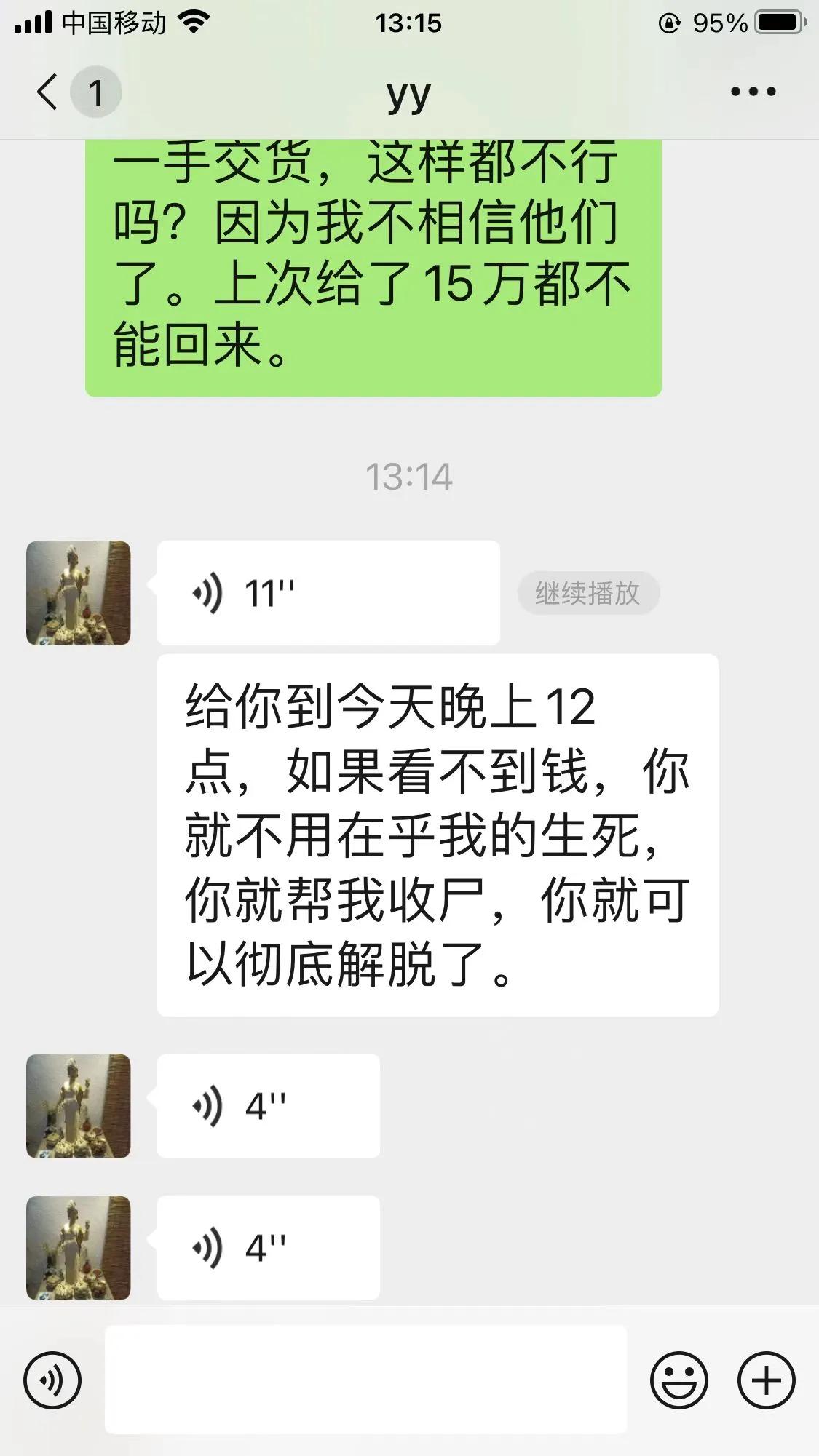Image resolution: width=819 pixels, height=1456 pixels.
Task: Go back to the chat list
Action: pyautogui.click(x=48, y=92)
